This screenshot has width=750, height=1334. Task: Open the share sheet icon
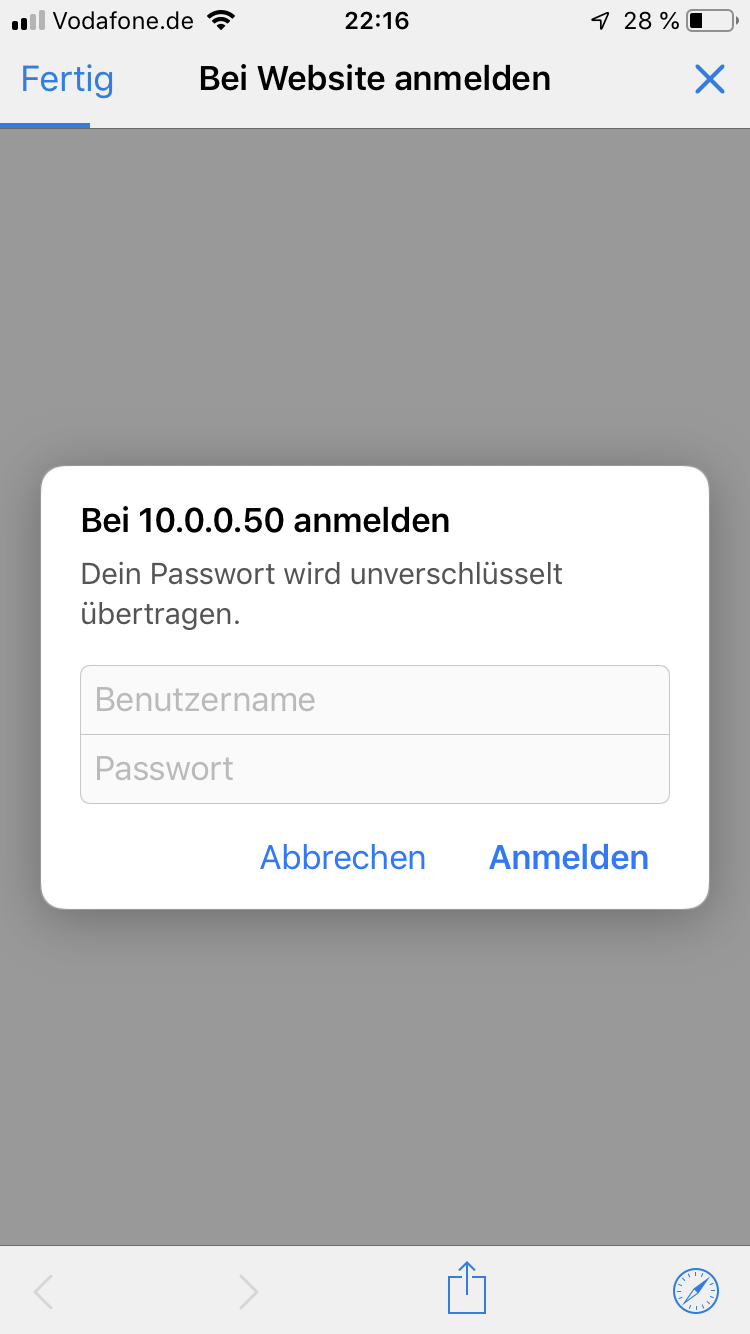(x=466, y=1288)
